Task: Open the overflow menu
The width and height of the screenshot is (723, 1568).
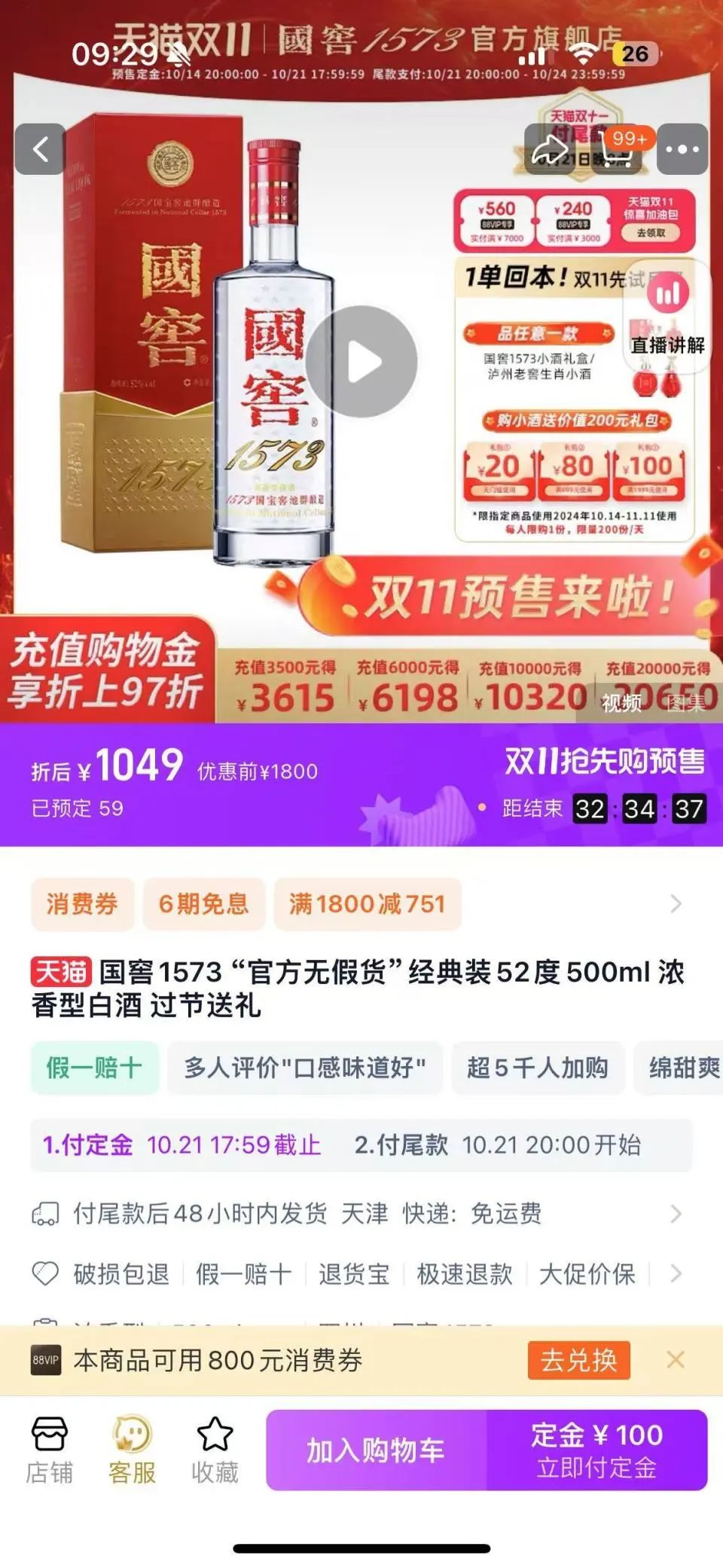Action: 682,149
